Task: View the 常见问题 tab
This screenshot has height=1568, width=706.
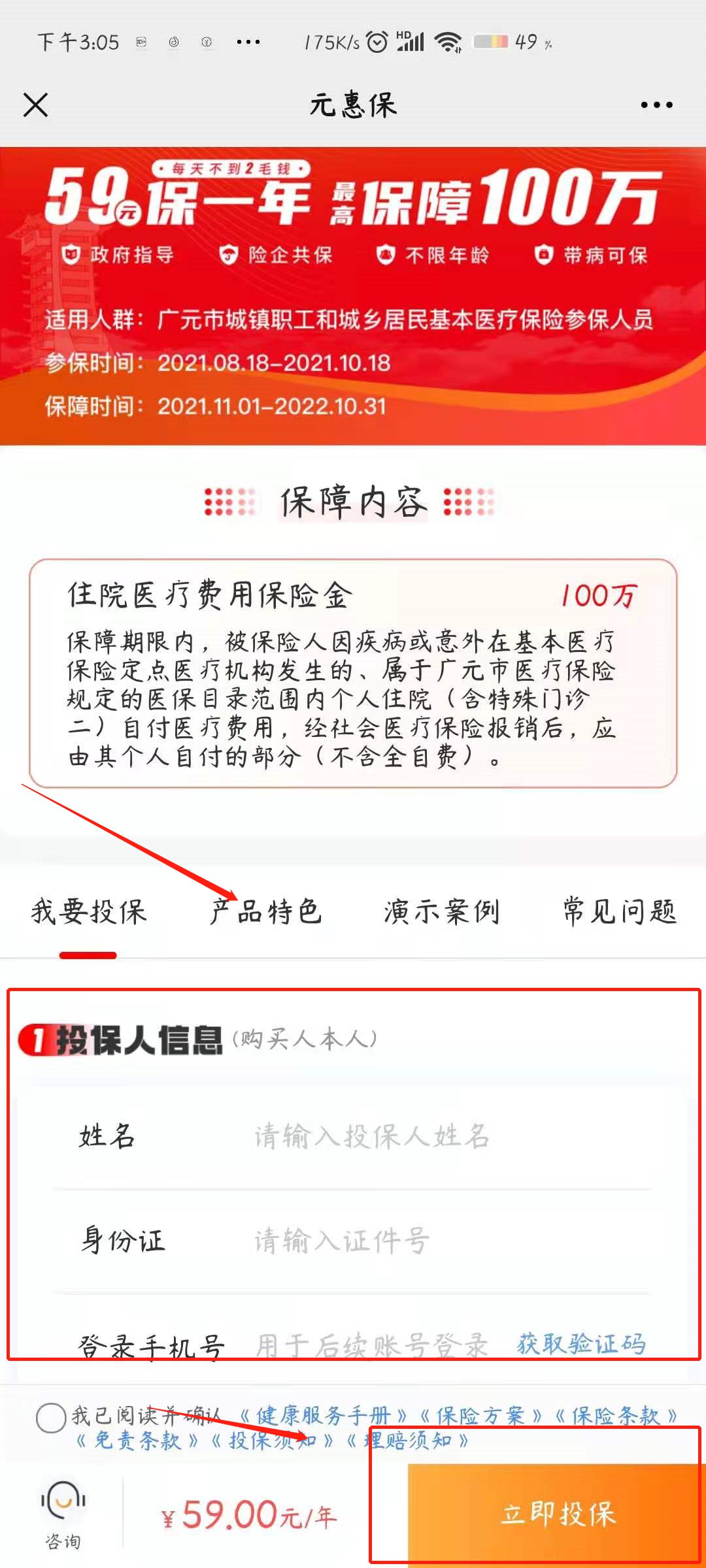Action: point(620,911)
